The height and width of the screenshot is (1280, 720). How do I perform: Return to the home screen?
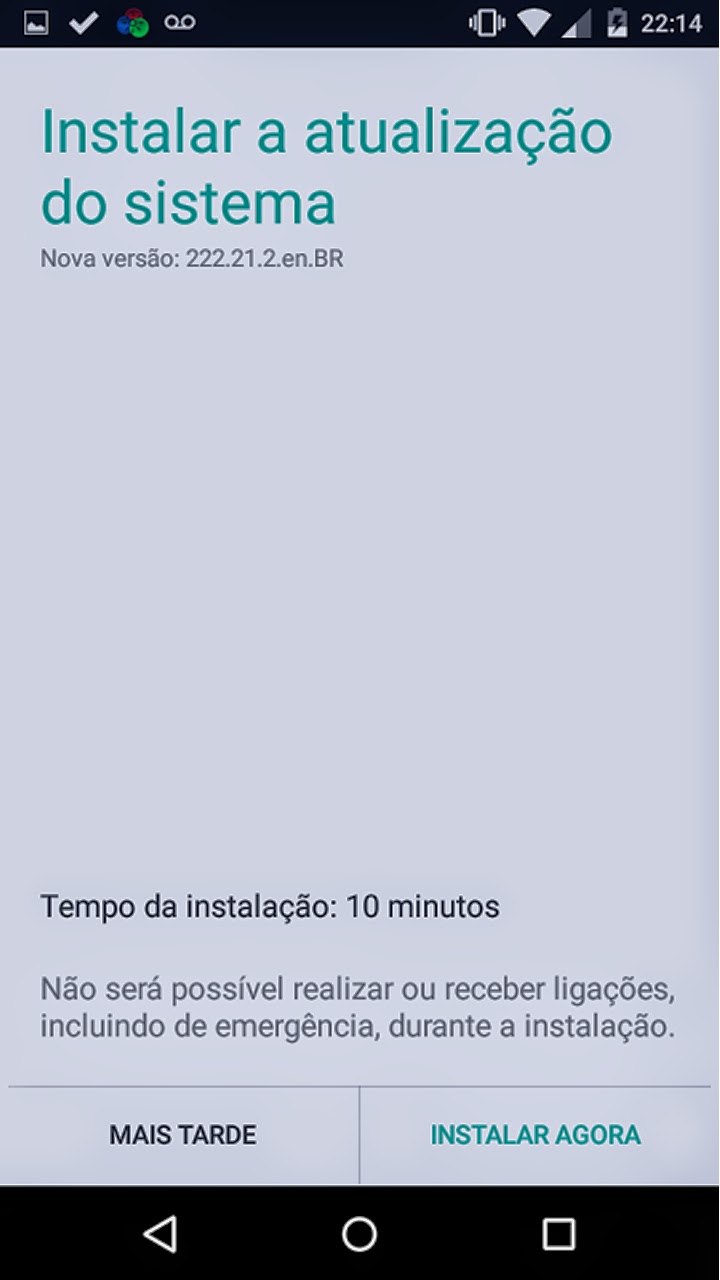pos(359,1233)
